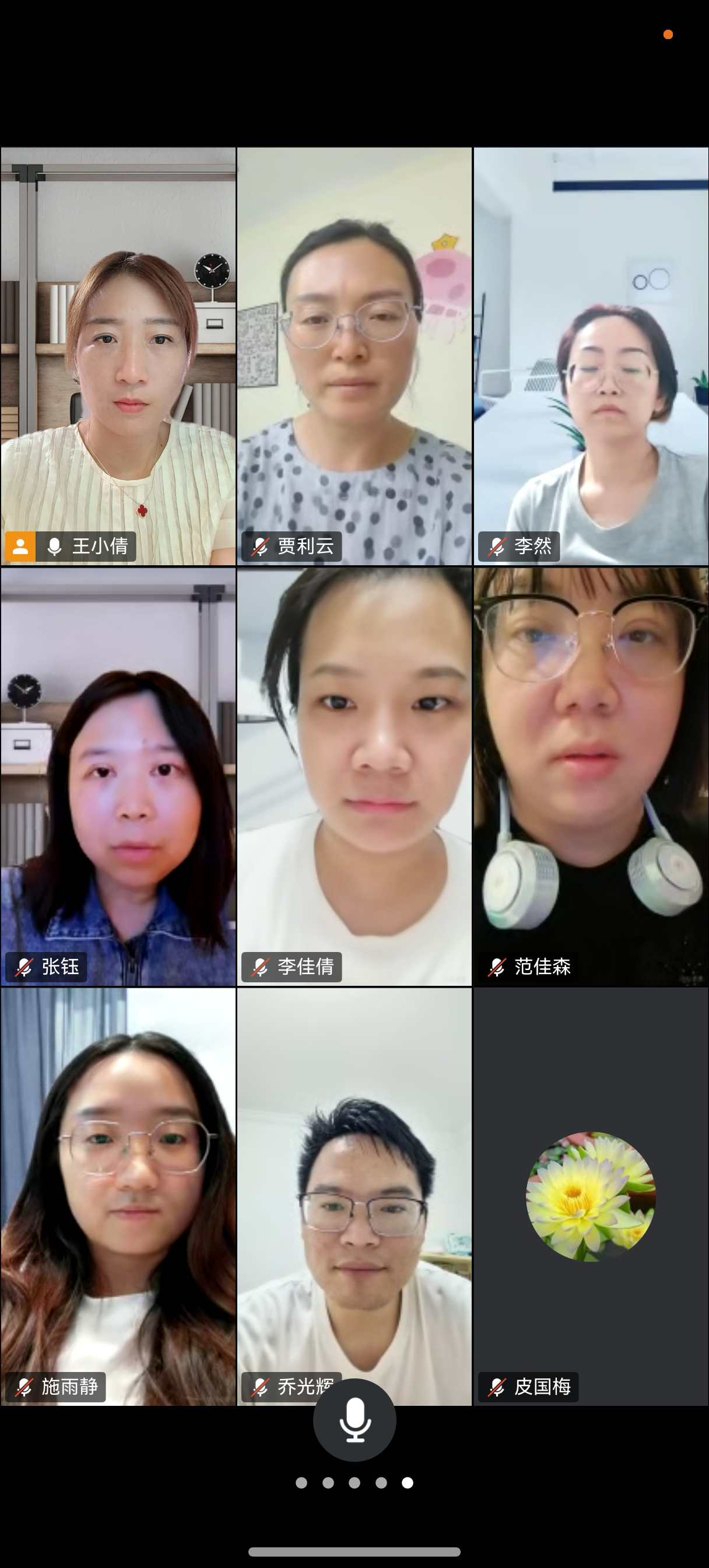Open 施雨静's video tile
The width and height of the screenshot is (709, 1568).
pyautogui.click(x=118, y=1196)
